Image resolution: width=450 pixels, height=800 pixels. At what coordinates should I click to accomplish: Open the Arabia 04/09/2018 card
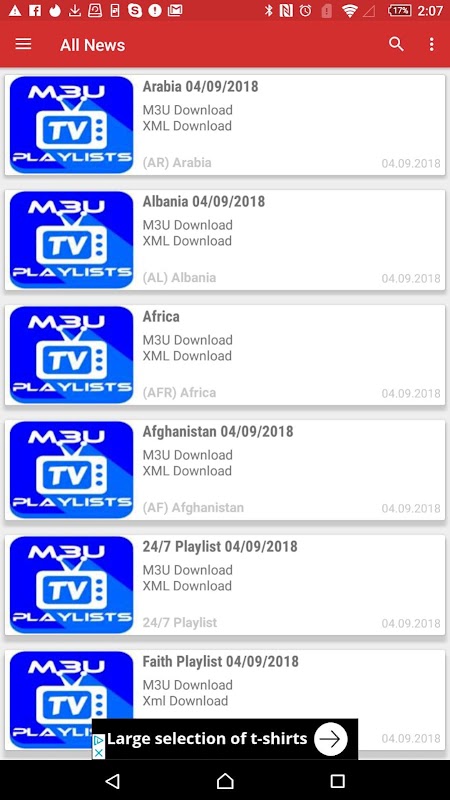225,125
